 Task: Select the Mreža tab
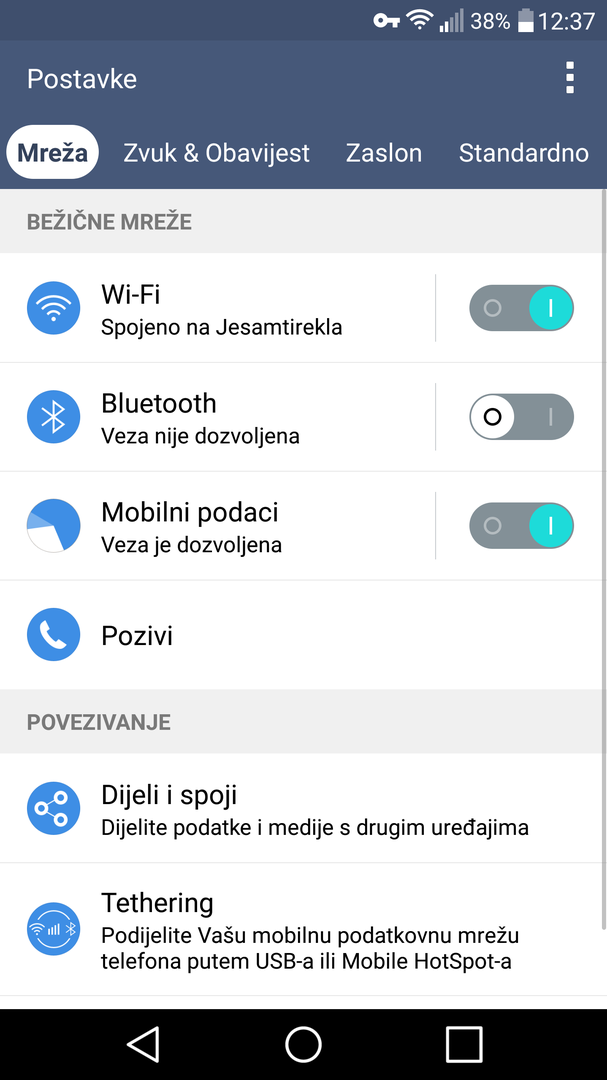point(52,152)
